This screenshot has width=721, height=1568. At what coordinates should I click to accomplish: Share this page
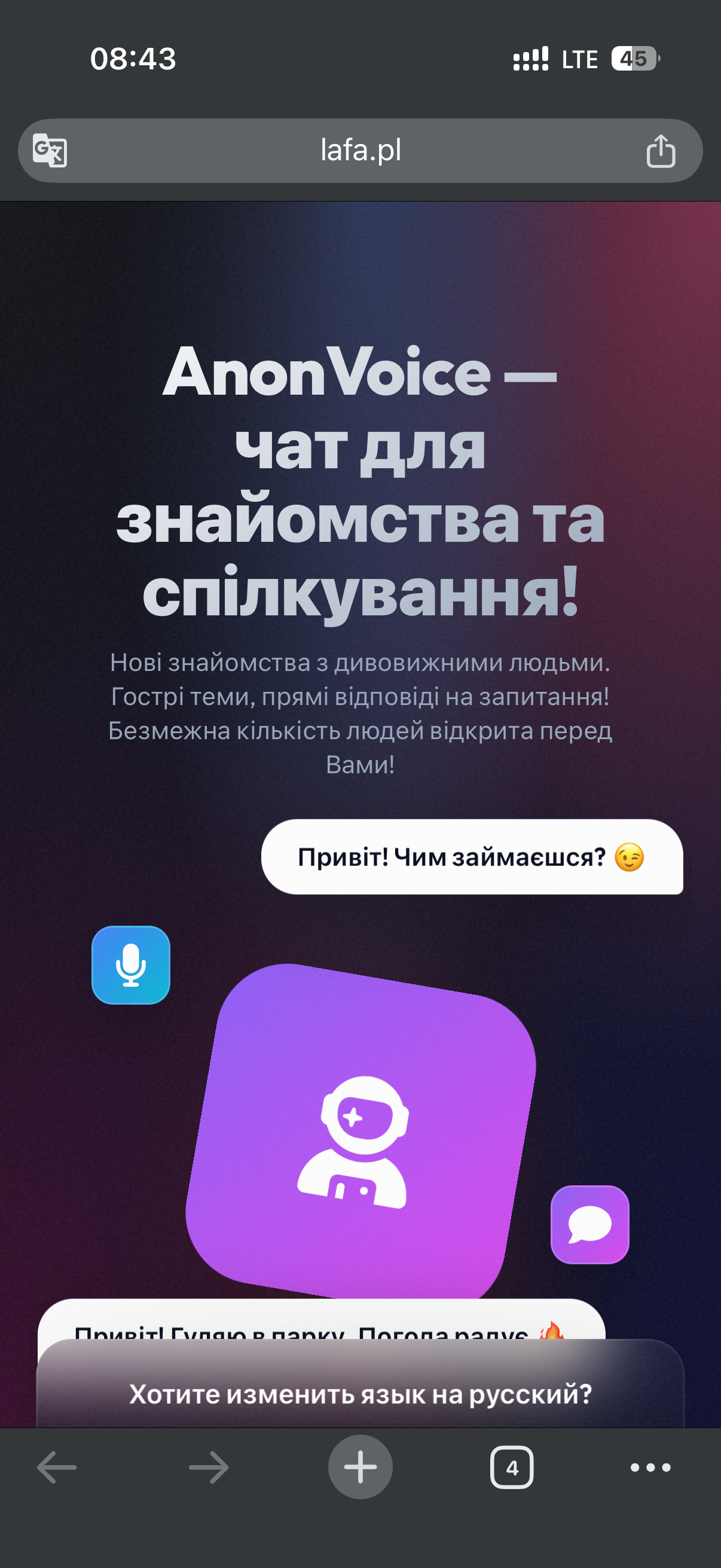tap(660, 150)
